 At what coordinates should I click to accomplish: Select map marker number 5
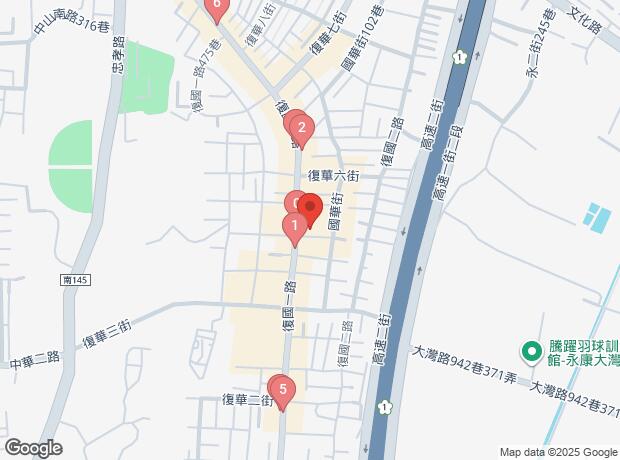point(283,390)
